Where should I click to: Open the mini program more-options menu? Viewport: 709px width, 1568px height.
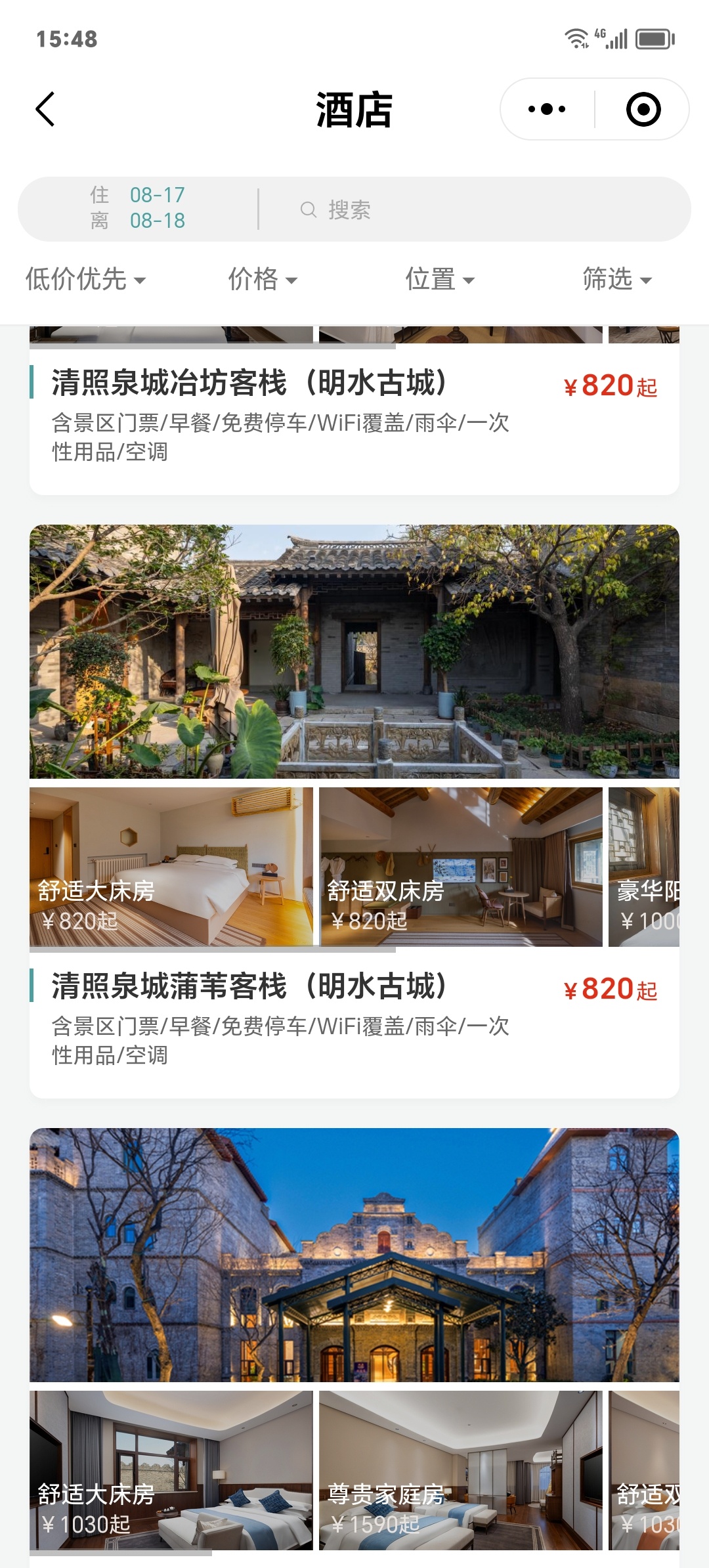[x=547, y=109]
